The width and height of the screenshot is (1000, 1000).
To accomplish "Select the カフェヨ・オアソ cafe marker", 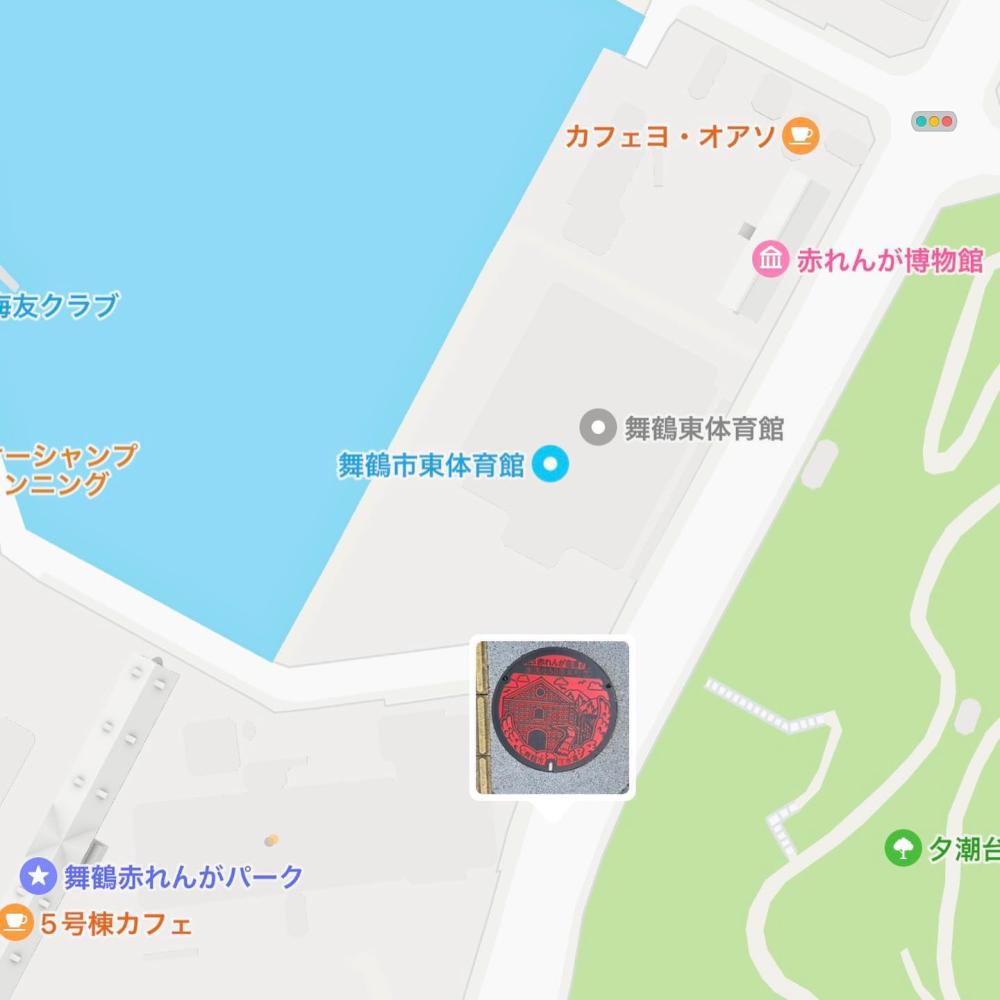I will tap(800, 135).
